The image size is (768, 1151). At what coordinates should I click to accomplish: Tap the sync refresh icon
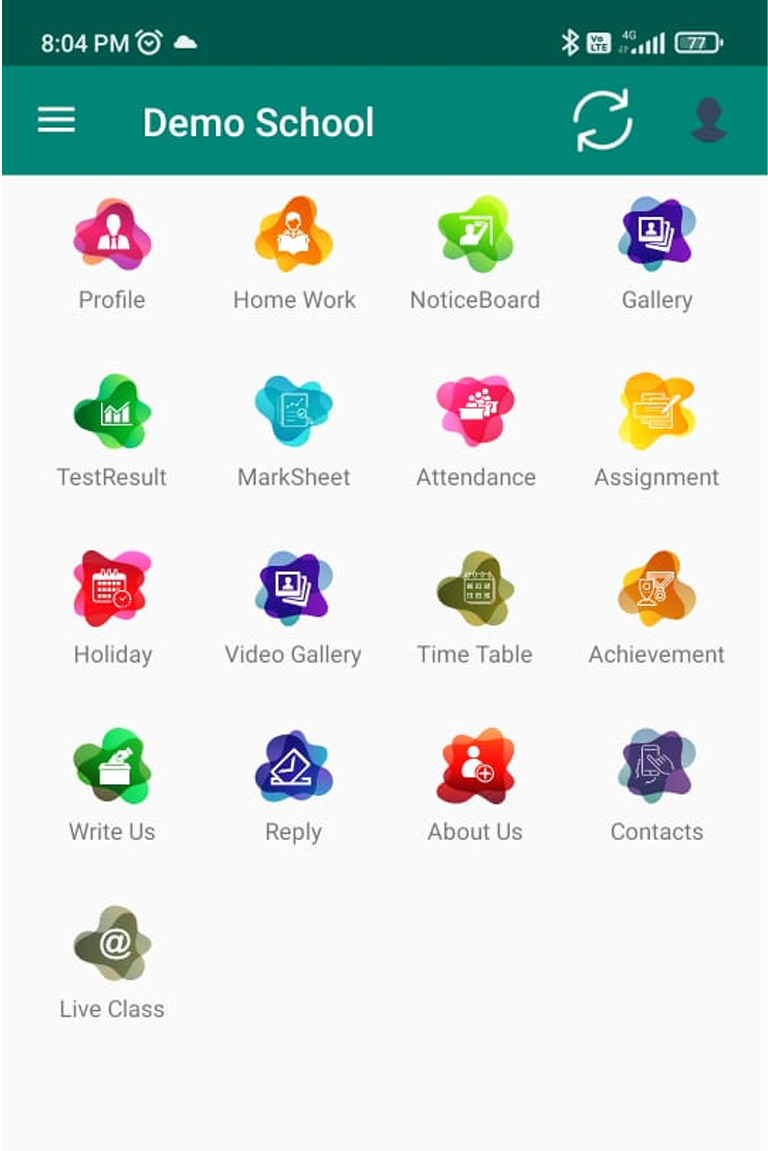click(602, 121)
